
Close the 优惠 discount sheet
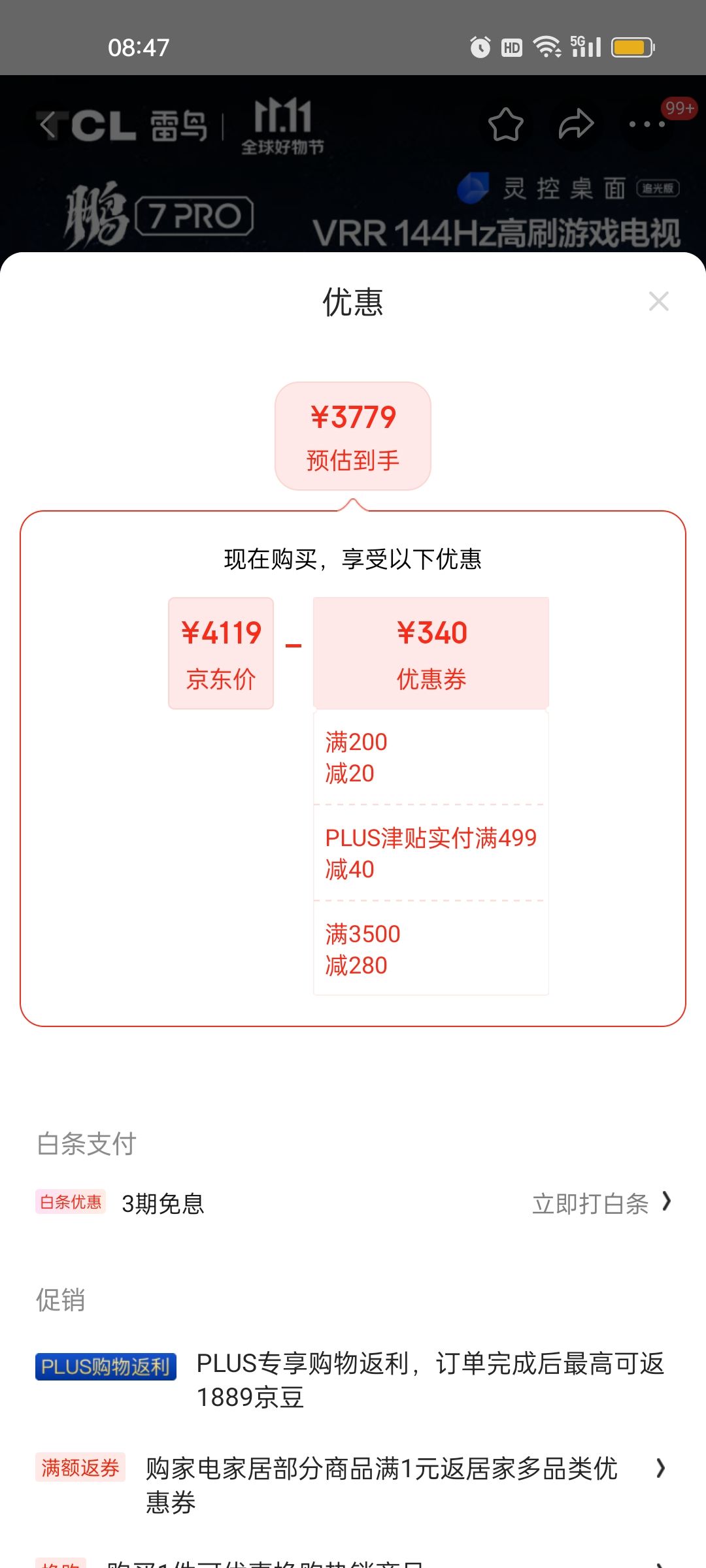click(x=658, y=301)
